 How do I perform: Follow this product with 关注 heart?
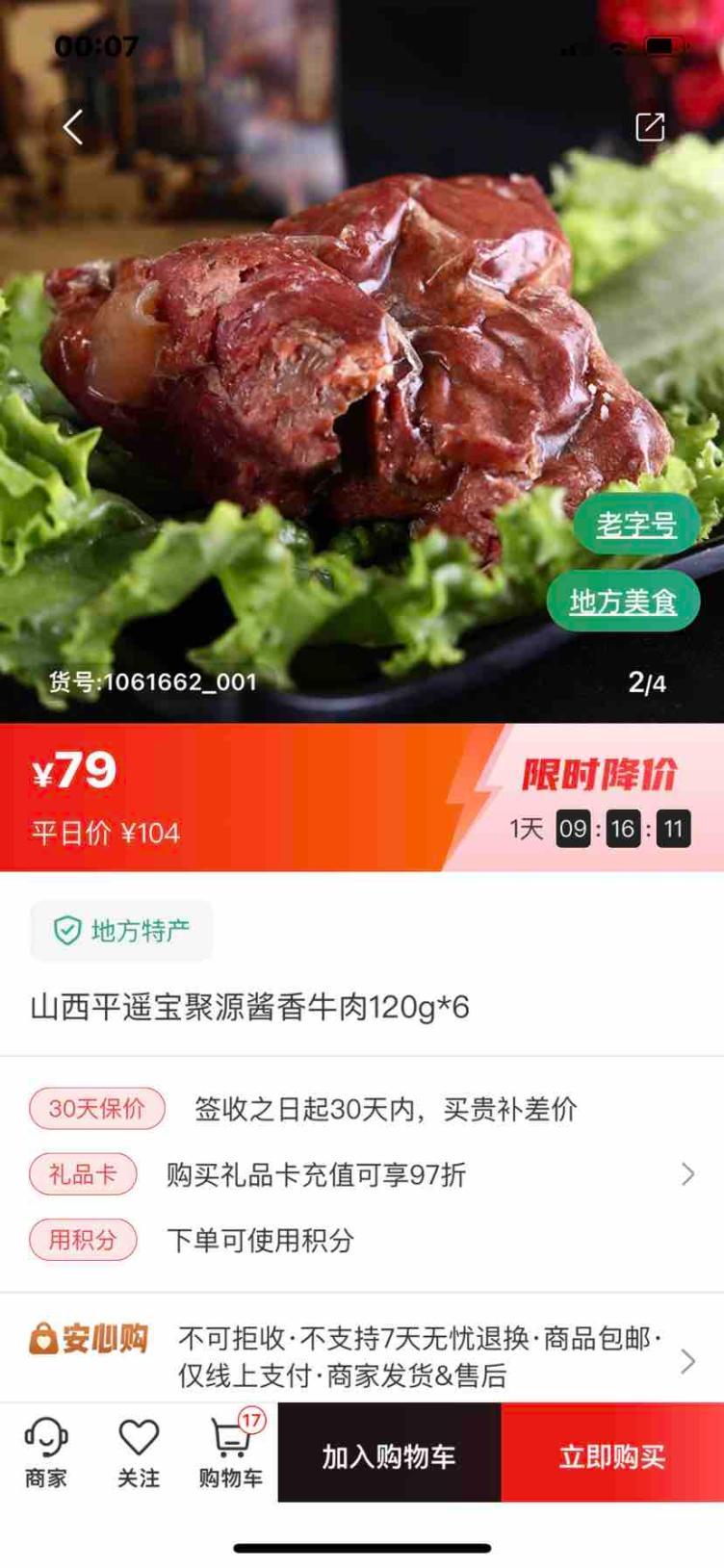point(139,1452)
